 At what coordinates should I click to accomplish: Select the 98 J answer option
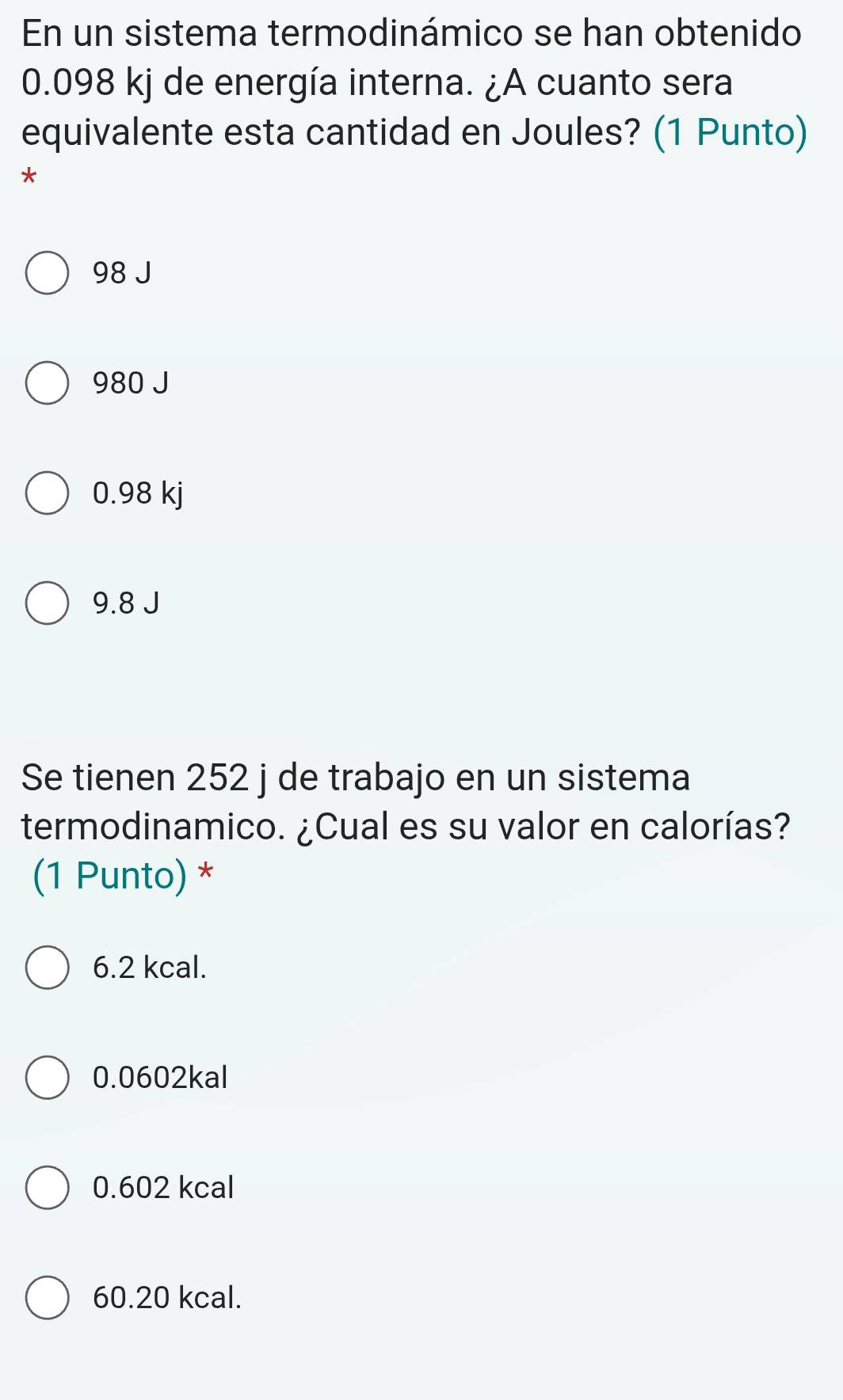click(48, 273)
